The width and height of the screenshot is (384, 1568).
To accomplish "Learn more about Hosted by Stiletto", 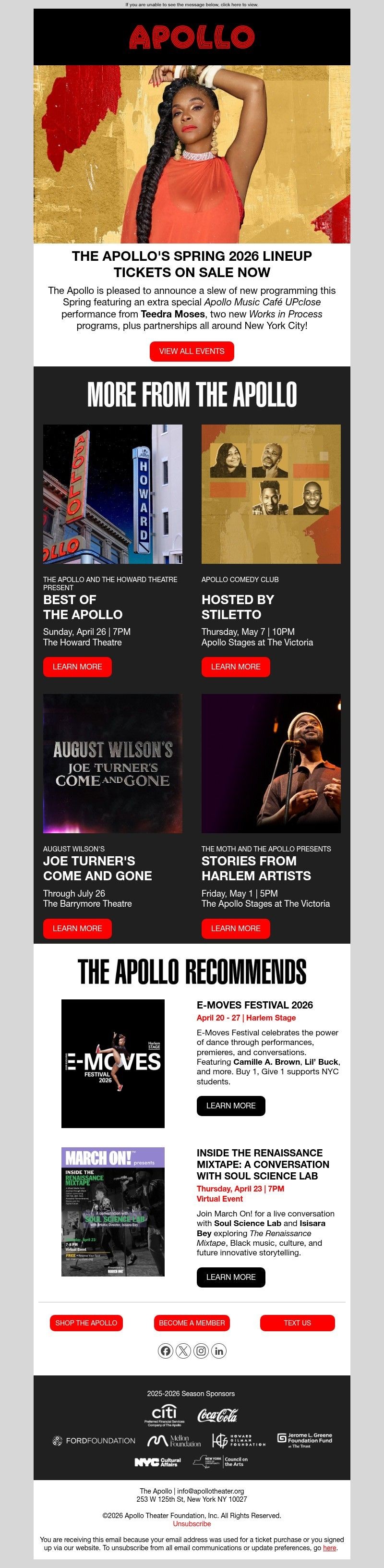I will tap(236, 667).
